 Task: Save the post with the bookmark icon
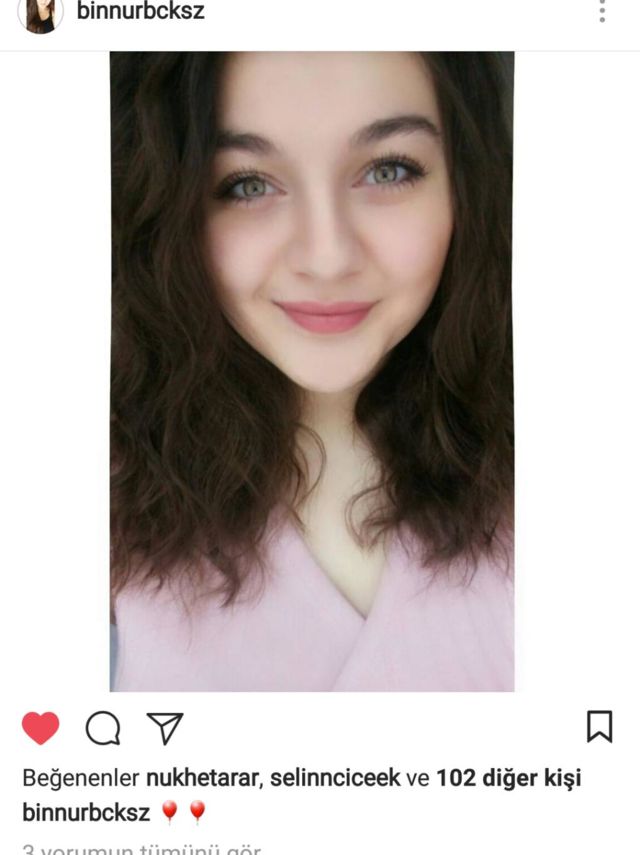(x=599, y=726)
